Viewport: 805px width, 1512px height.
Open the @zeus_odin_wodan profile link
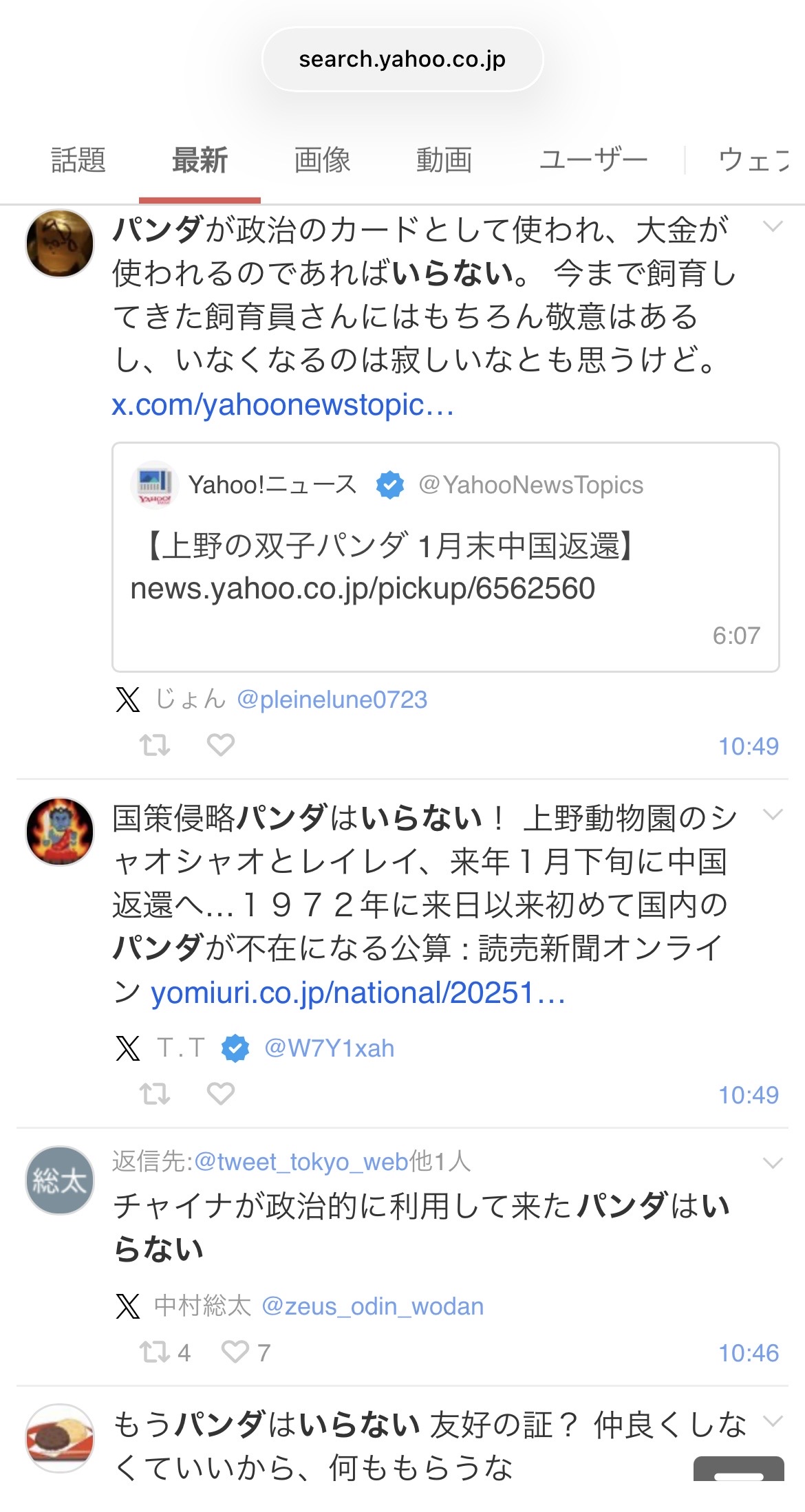coord(372,1306)
